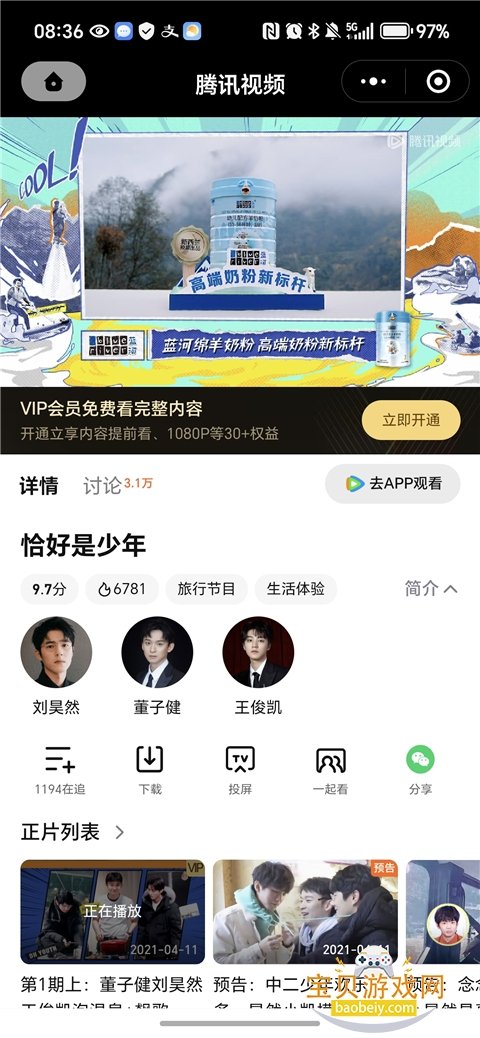
Task: Collapse the 简介 section
Action: pyautogui.click(x=432, y=588)
